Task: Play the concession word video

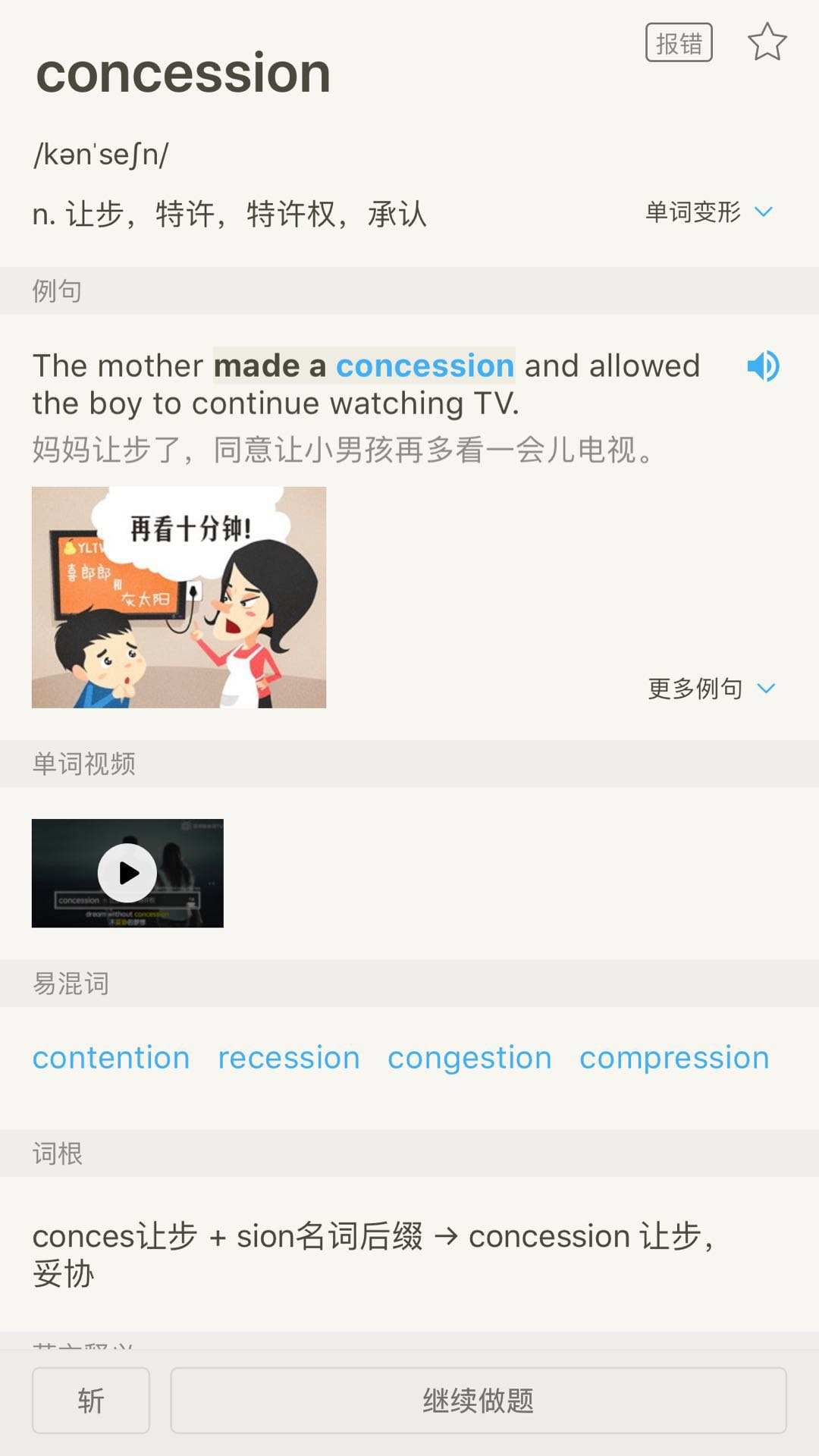Action: click(127, 874)
